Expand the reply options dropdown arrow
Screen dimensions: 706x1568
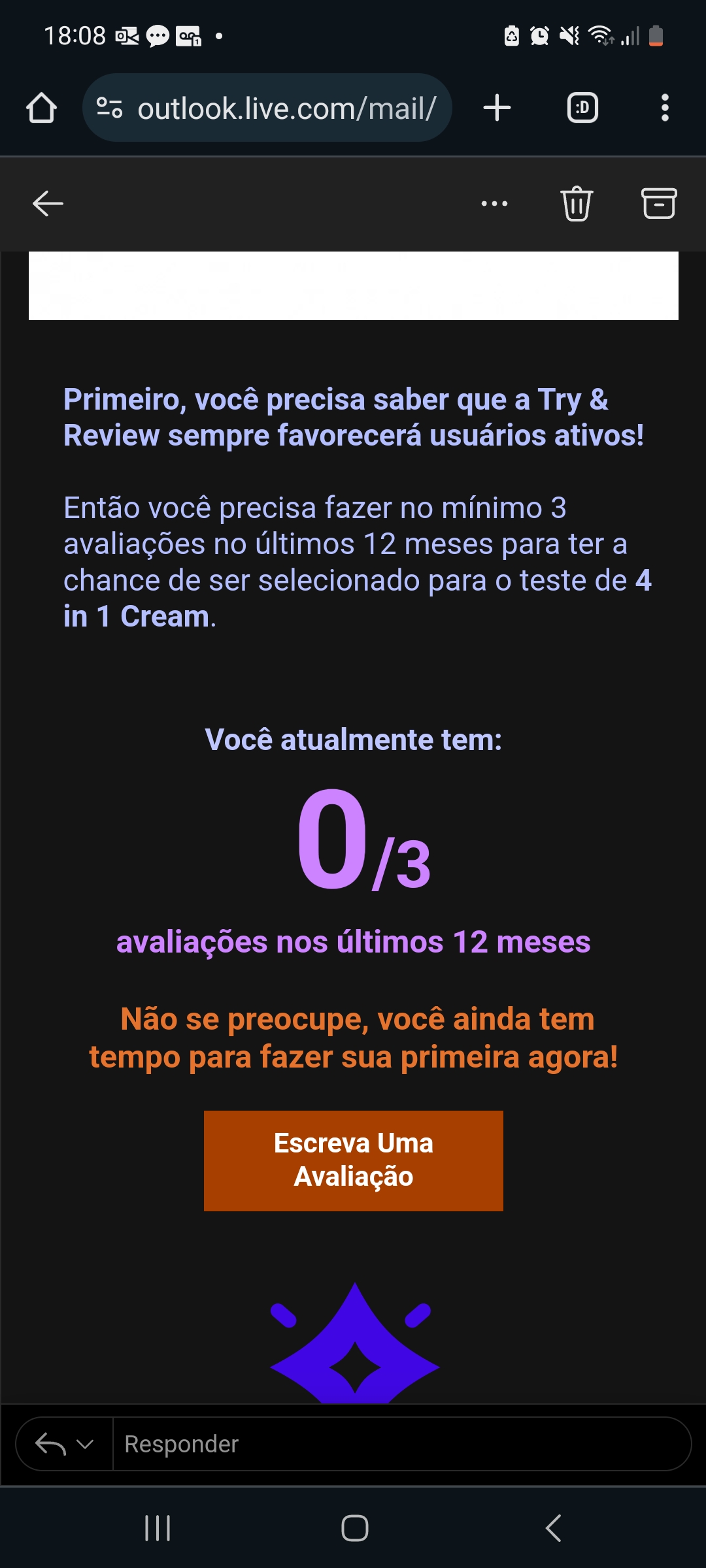(85, 1444)
